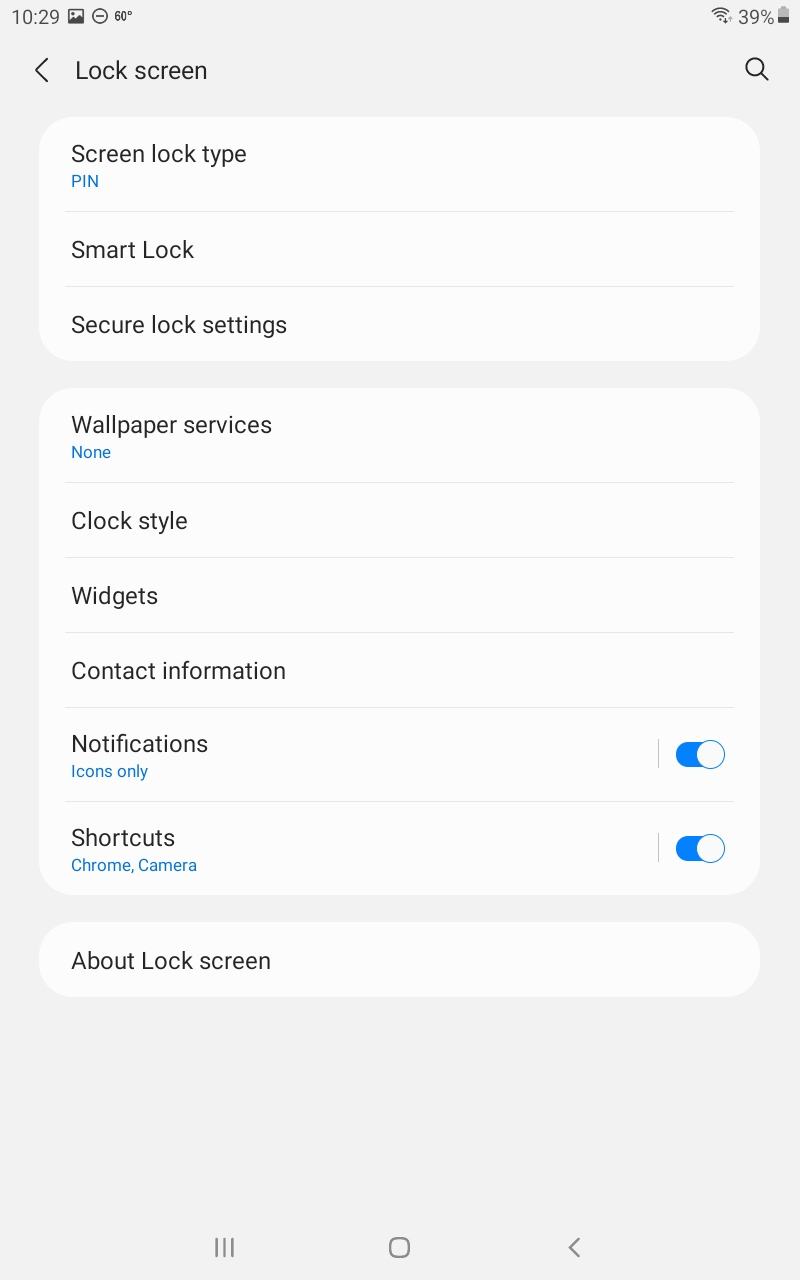Tap the Icons only notification style text
This screenshot has width=800, height=1280.
(109, 771)
